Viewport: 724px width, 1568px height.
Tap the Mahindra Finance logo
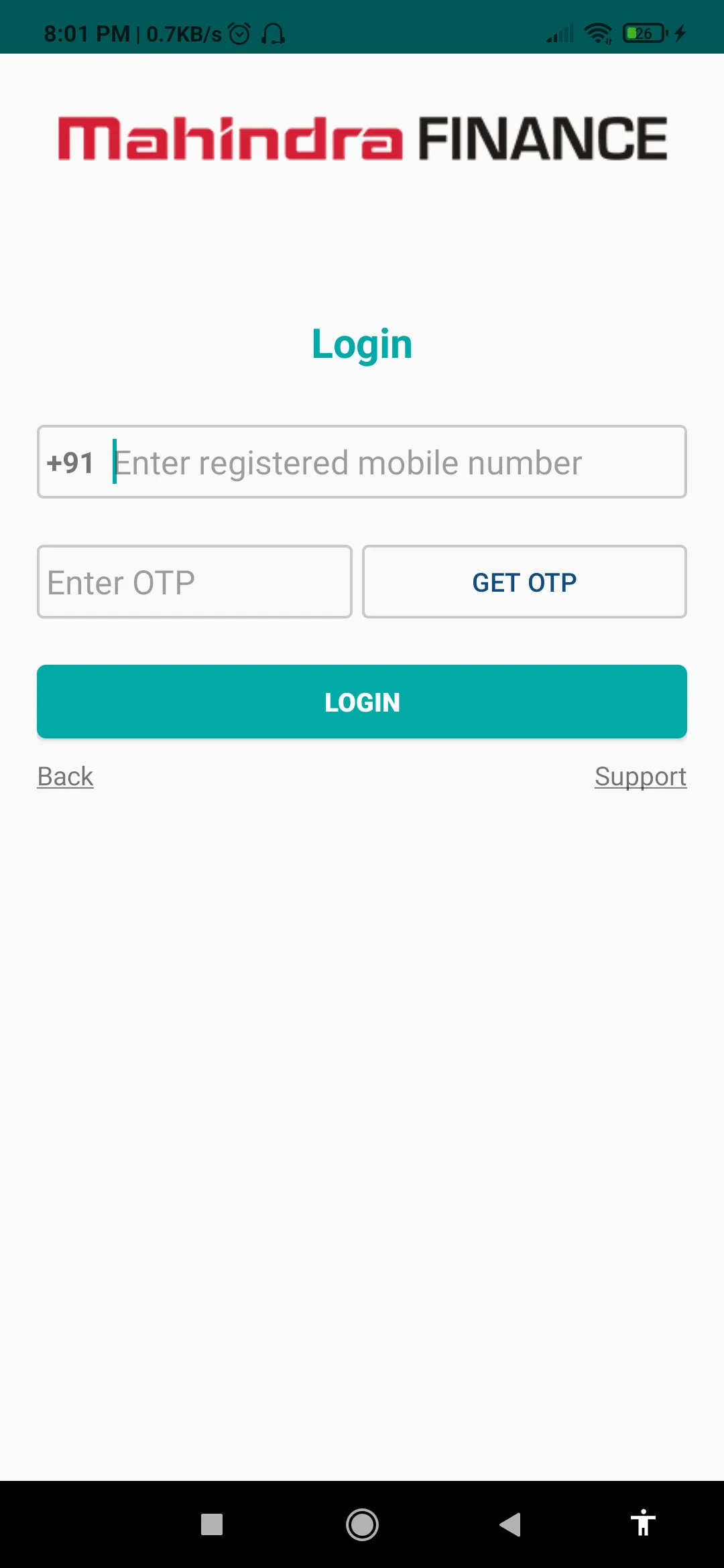tap(362, 137)
